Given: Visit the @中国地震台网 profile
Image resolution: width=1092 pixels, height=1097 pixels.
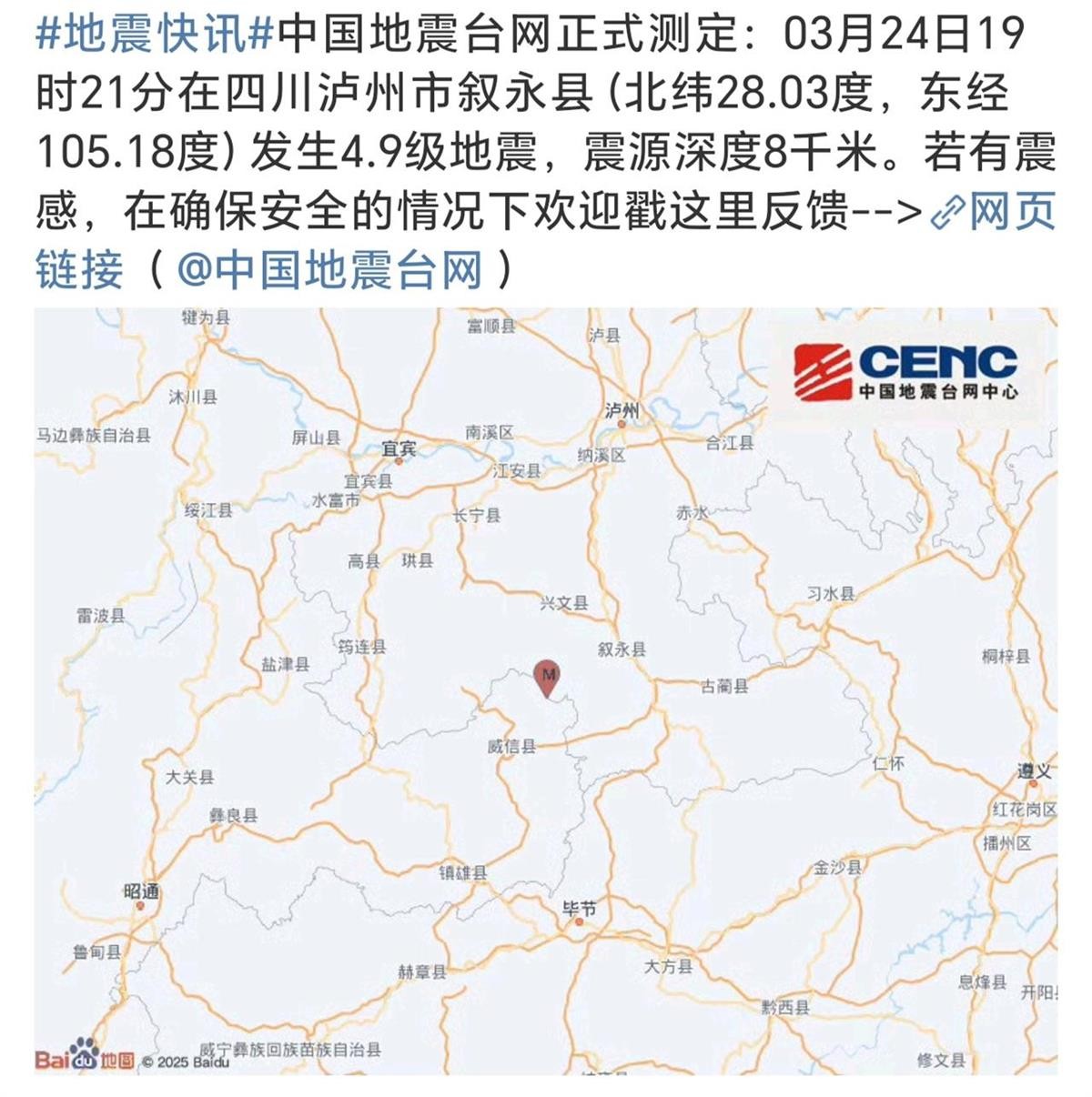Looking at the screenshot, I should coord(329,270).
